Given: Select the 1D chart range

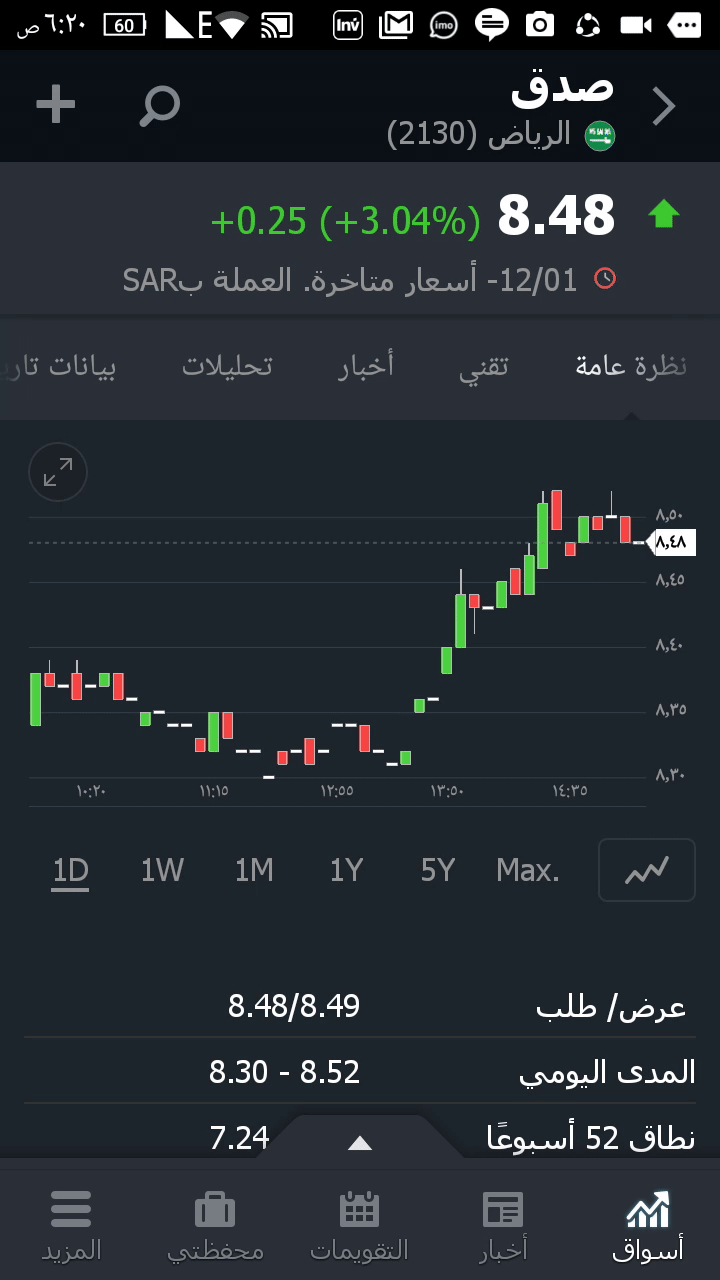Looking at the screenshot, I should [x=71, y=871].
